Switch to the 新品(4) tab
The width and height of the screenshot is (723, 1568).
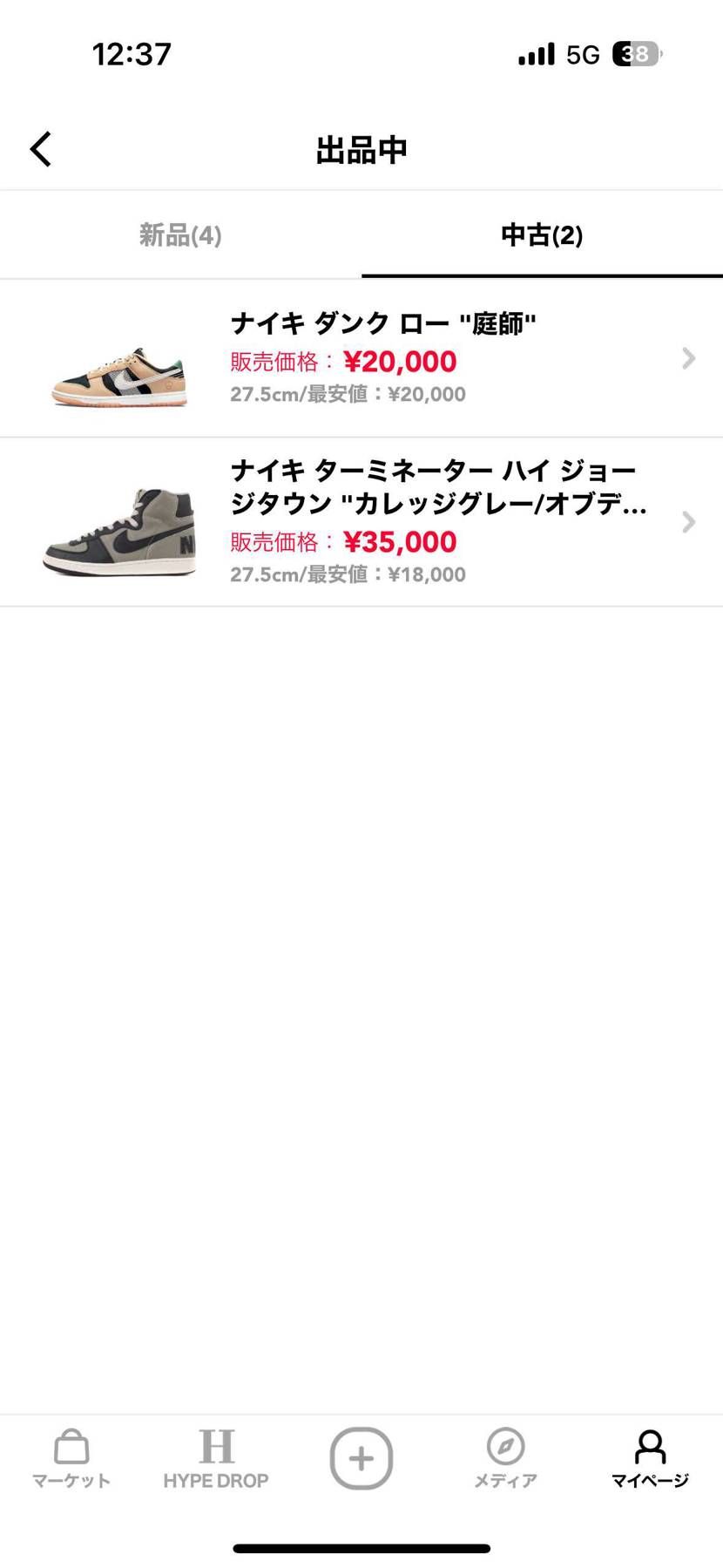pos(180,234)
